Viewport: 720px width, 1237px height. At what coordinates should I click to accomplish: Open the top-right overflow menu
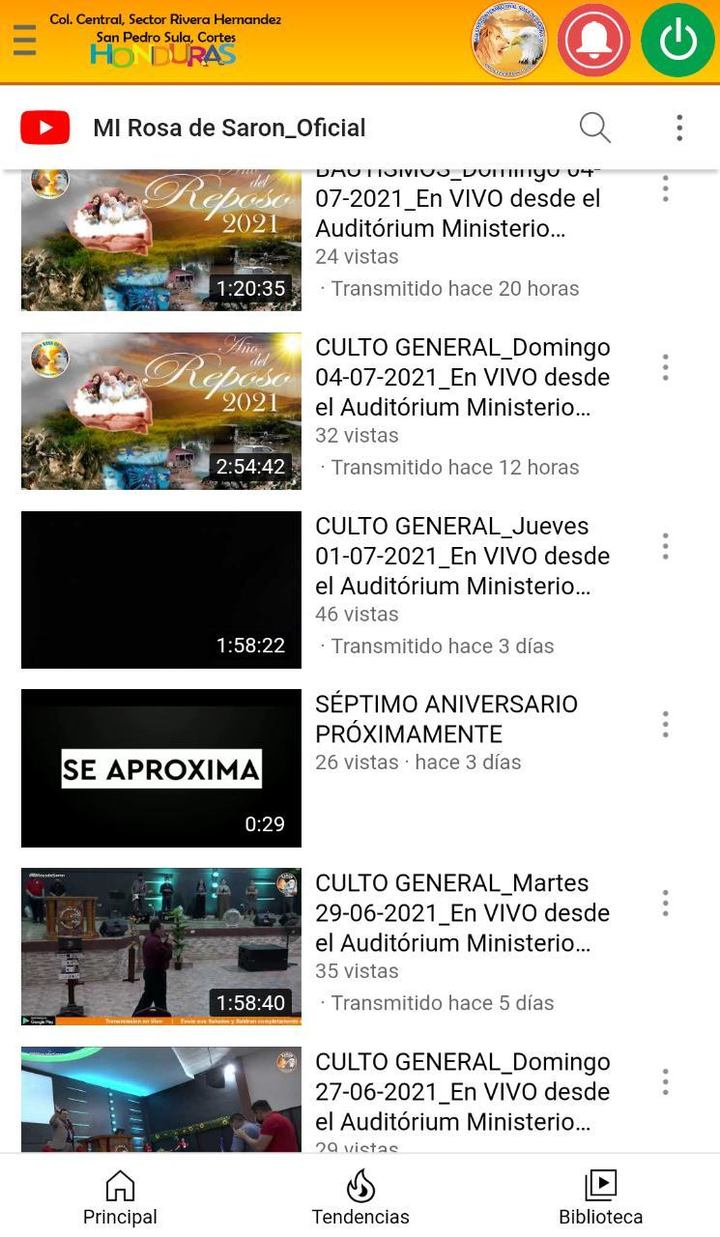click(678, 127)
